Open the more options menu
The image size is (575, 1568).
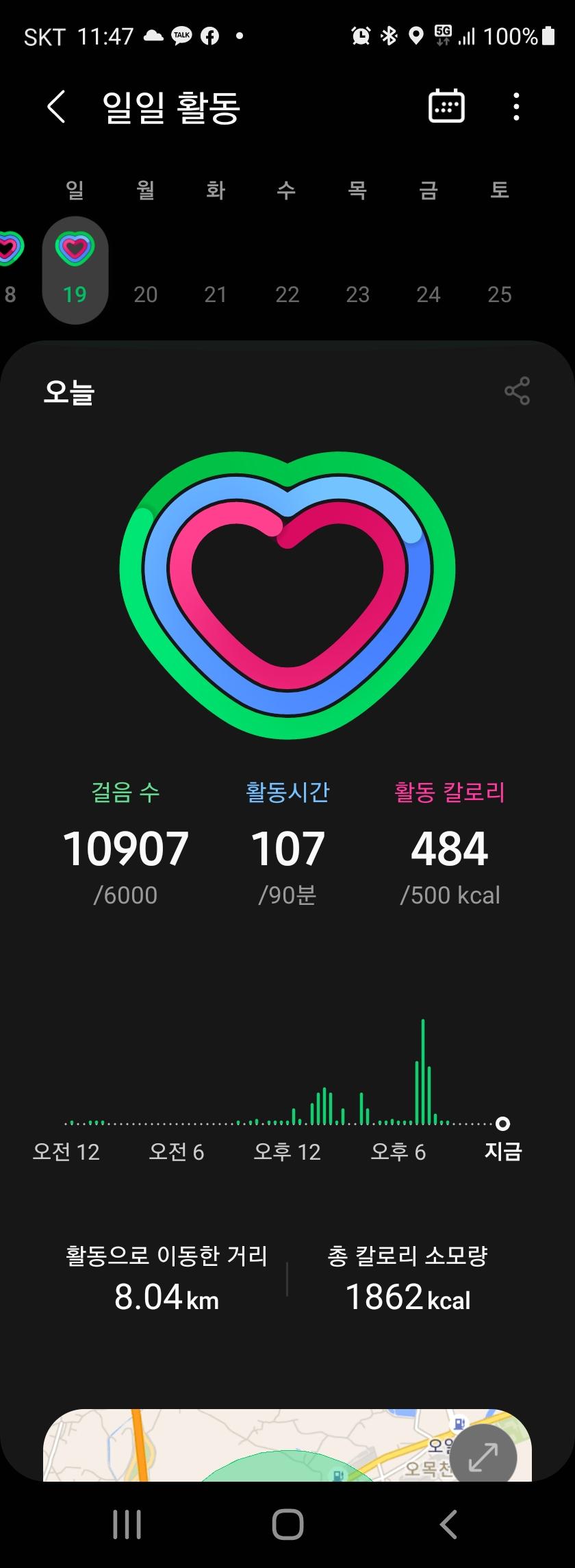coord(516,107)
